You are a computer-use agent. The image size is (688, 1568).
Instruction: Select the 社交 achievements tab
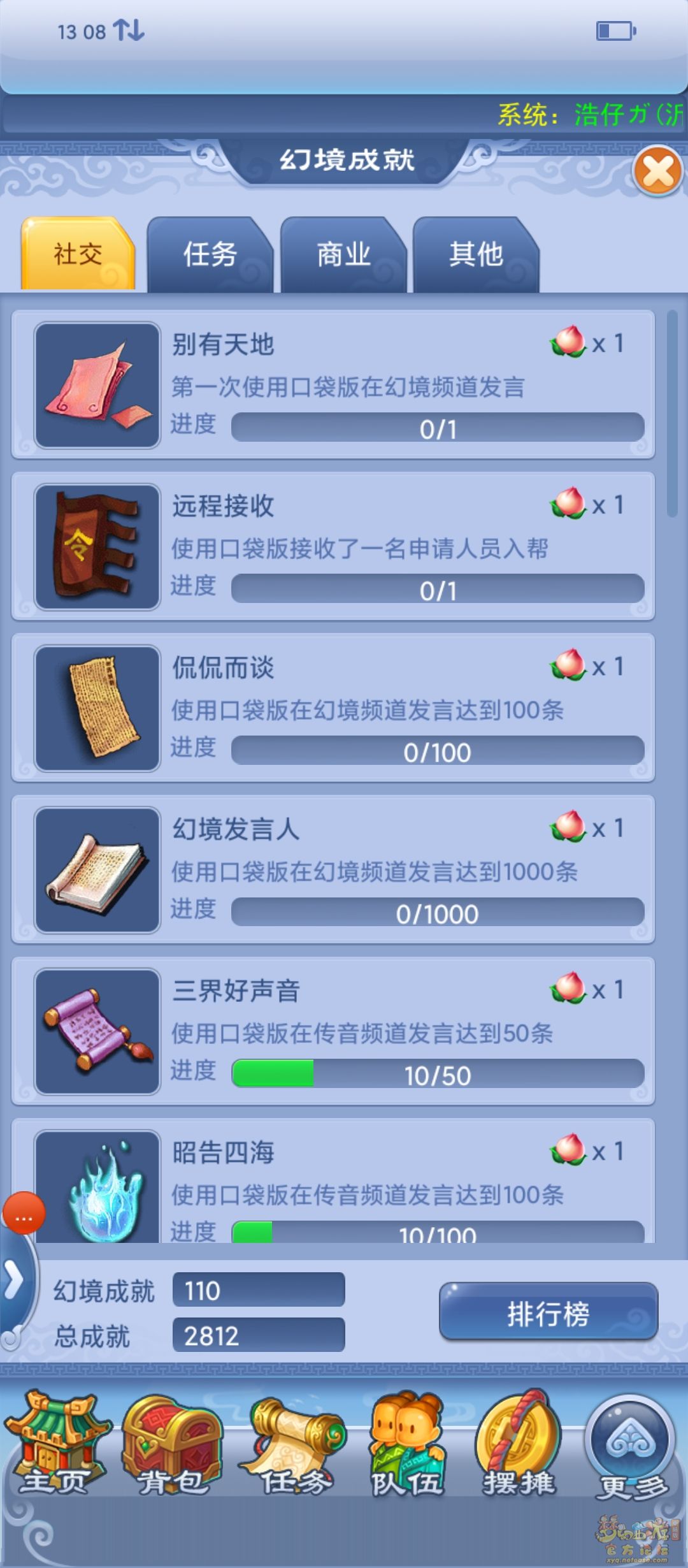[78, 255]
